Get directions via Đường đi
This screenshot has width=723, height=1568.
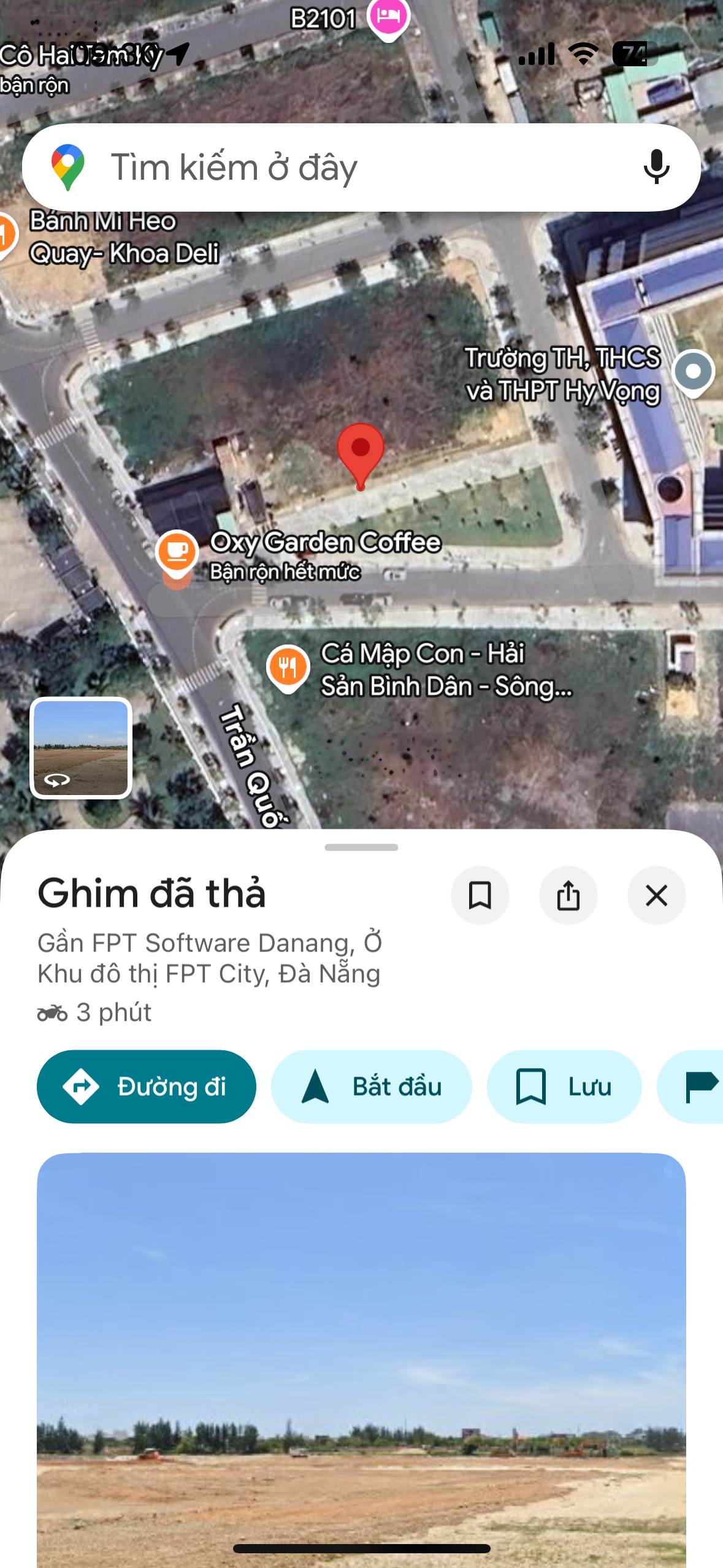[x=145, y=1086]
